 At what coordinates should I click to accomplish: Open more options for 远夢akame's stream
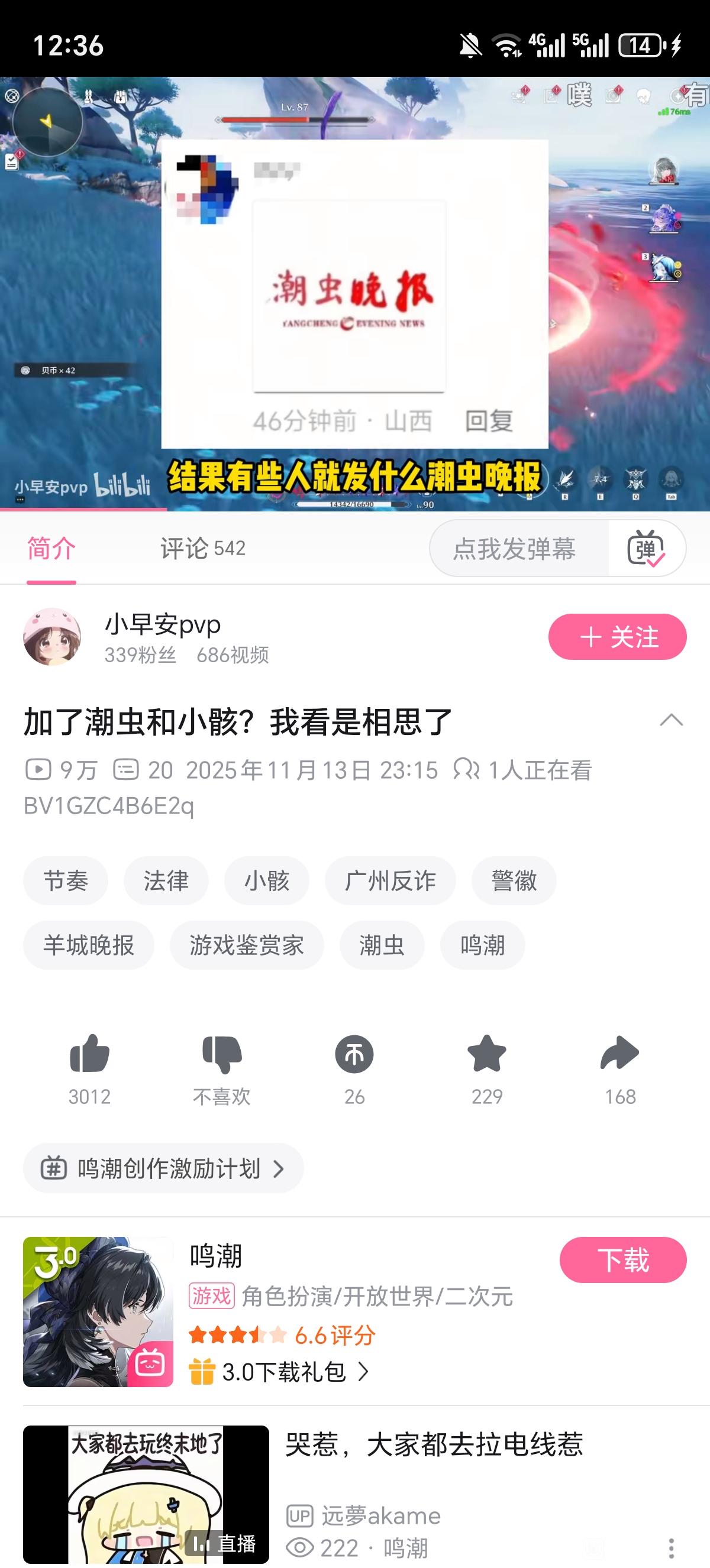coord(671,1547)
